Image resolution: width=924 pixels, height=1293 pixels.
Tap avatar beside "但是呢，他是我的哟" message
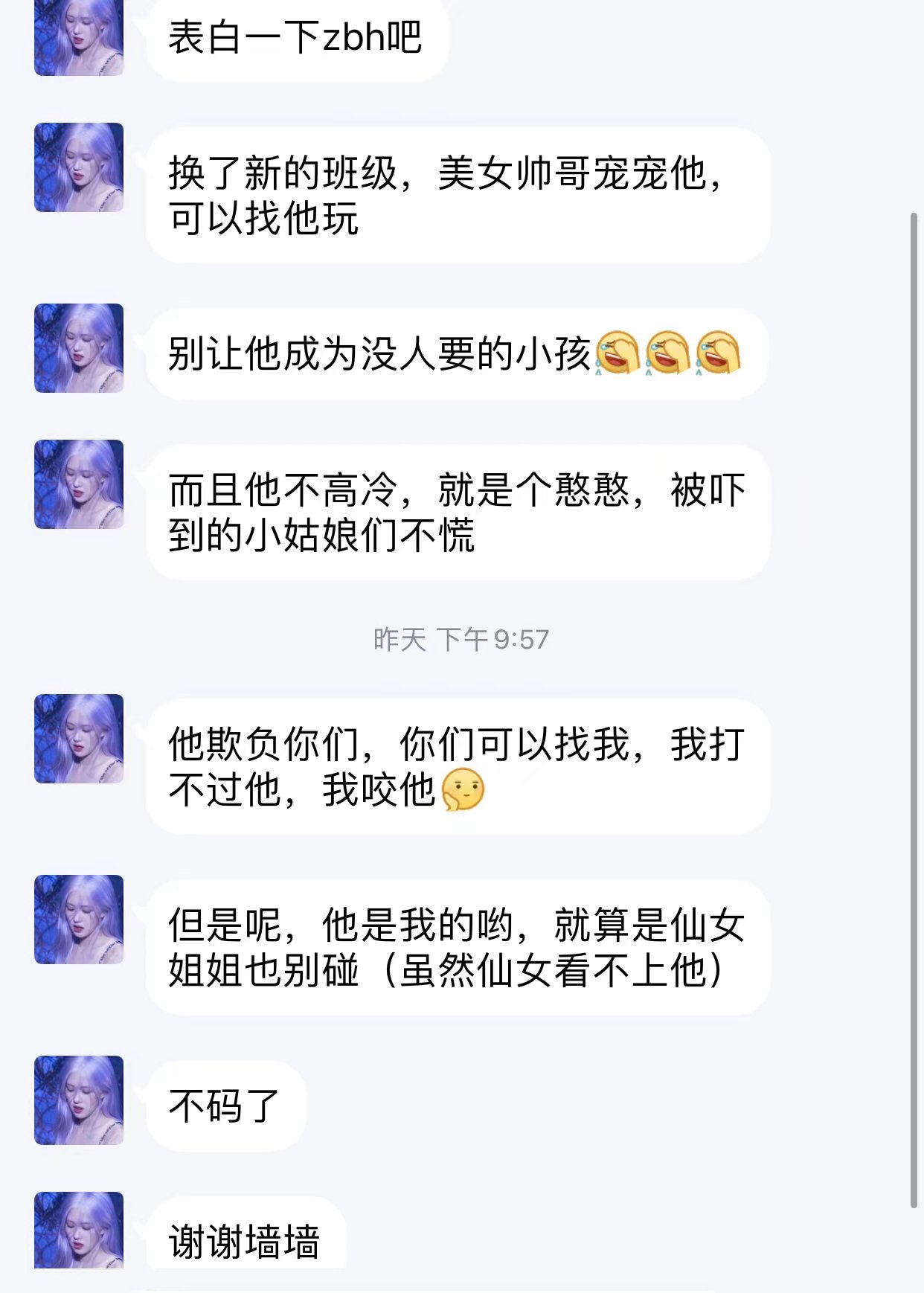[x=79, y=920]
